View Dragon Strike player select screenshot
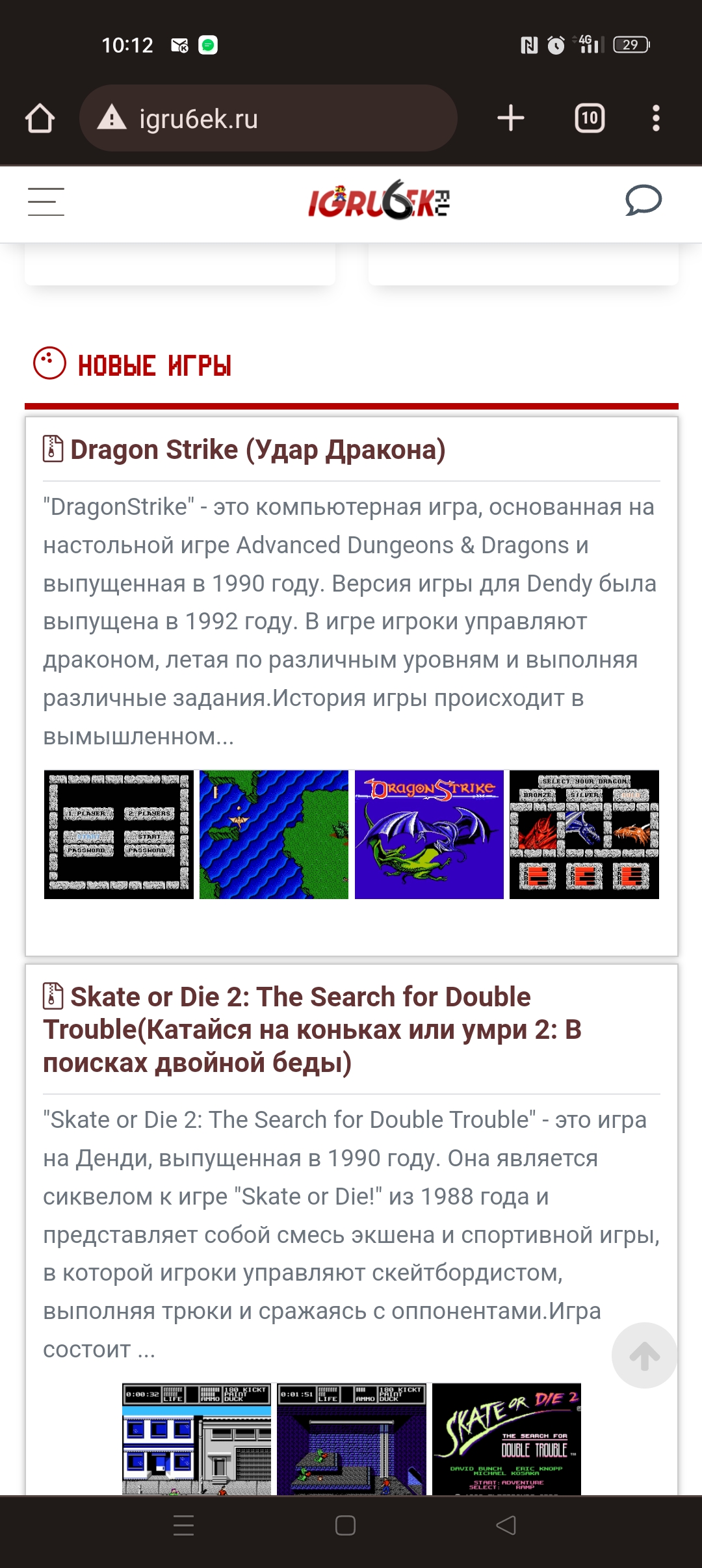This screenshot has width=702, height=1568. (x=119, y=835)
